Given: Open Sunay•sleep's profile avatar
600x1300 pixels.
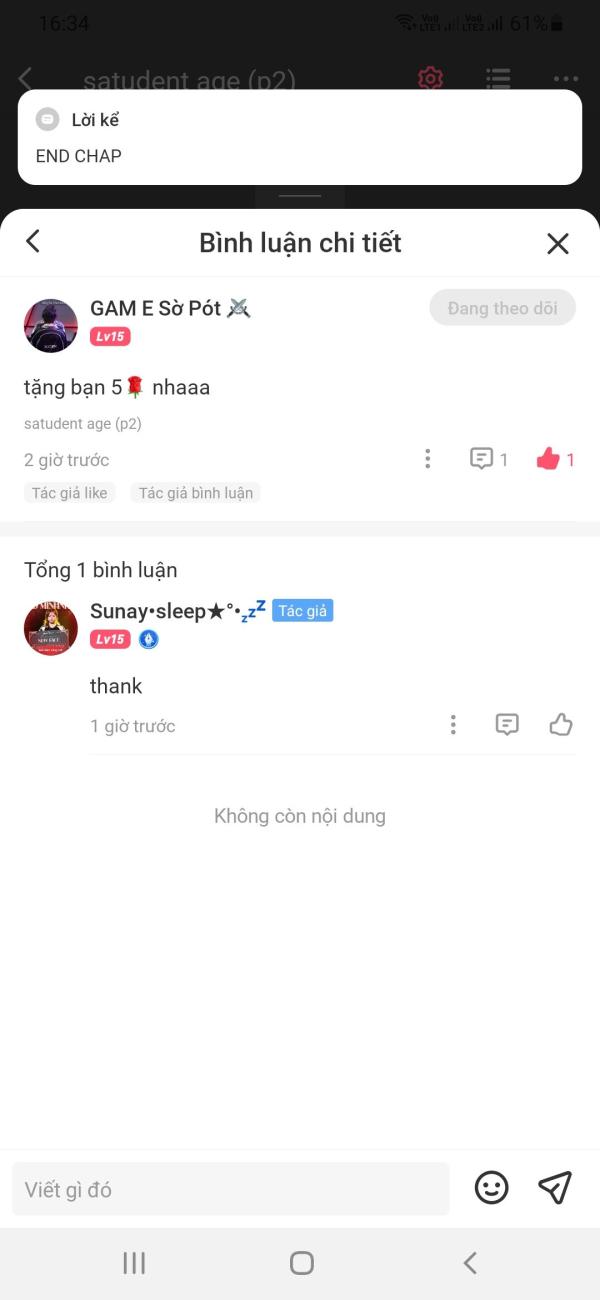Looking at the screenshot, I should [x=51, y=628].
